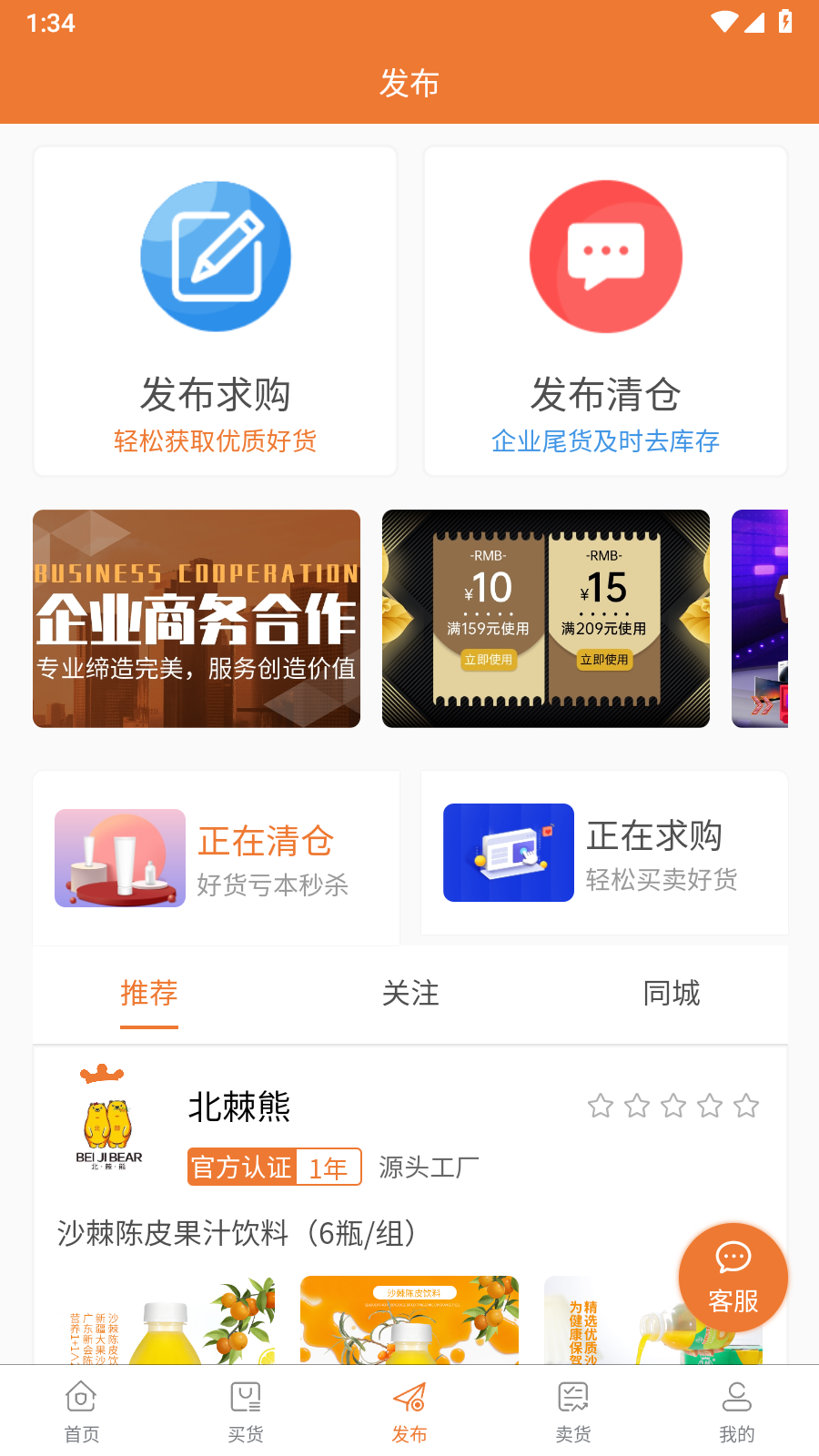Select the 发布 paper plane icon
This screenshot has height=1456, width=819.
[x=409, y=1397]
